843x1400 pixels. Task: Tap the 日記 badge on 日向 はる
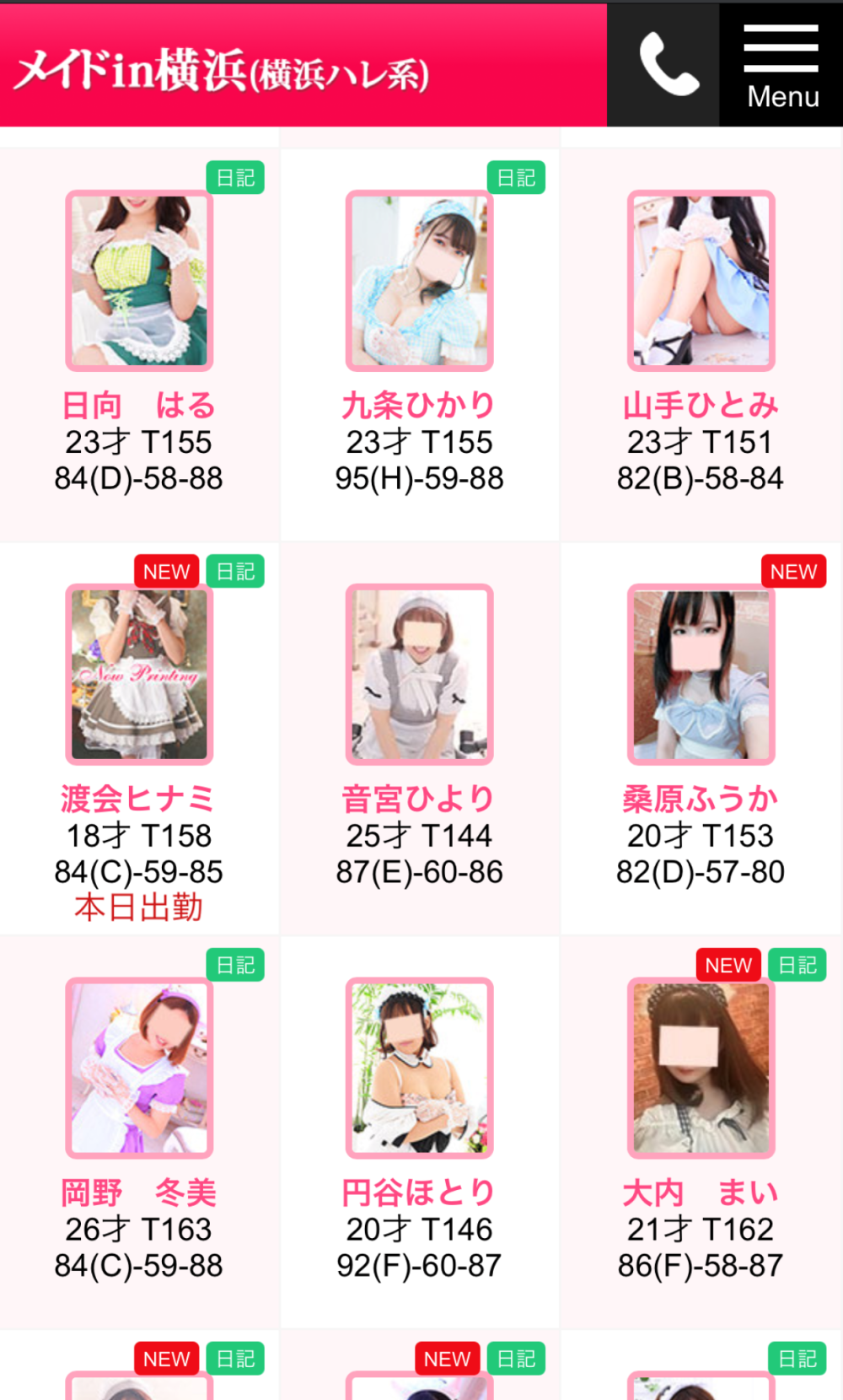[x=235, y=178]
